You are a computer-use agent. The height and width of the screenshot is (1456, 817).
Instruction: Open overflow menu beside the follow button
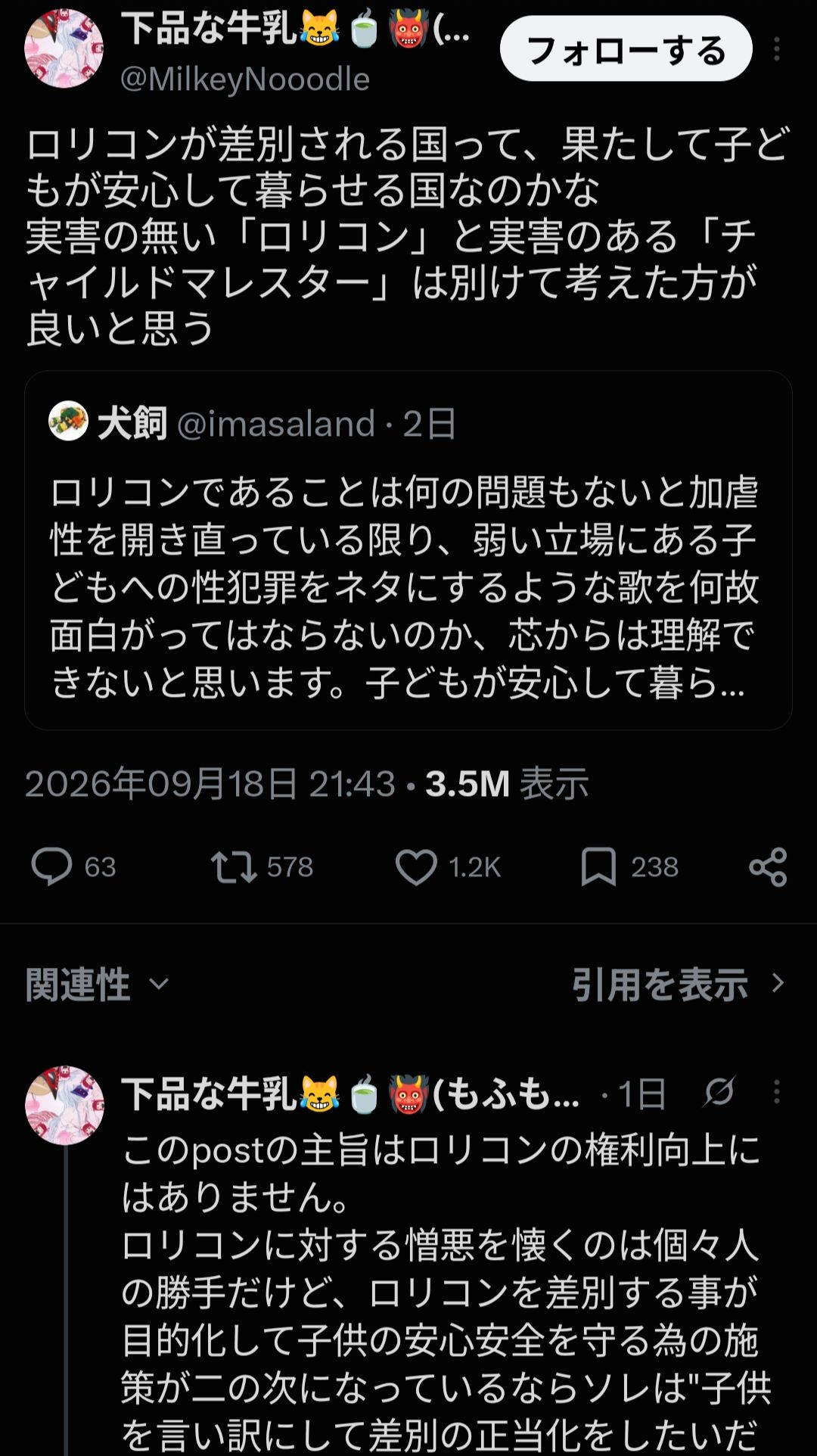(776, 49)
